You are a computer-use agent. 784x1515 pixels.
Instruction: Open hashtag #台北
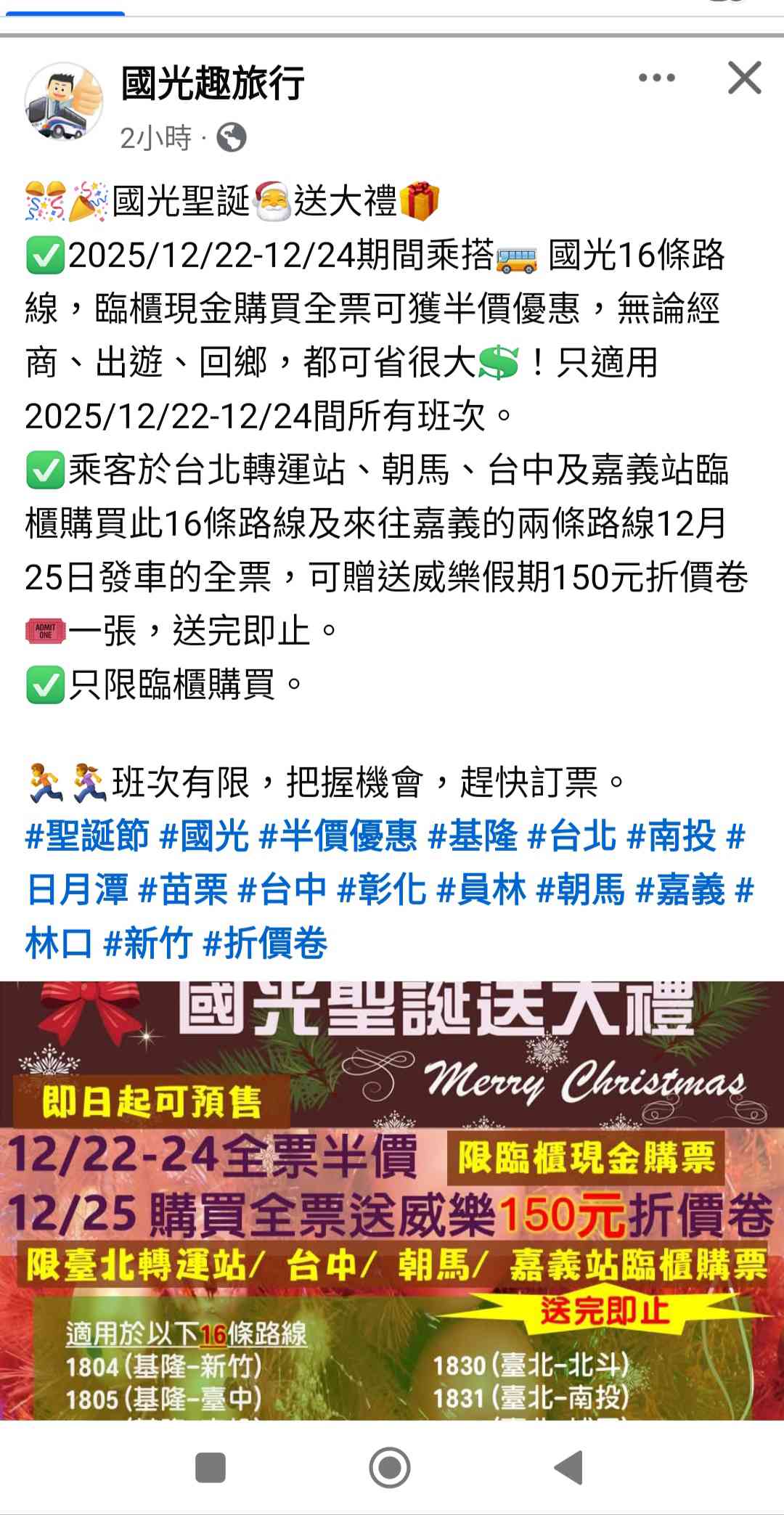pos(573,836)
